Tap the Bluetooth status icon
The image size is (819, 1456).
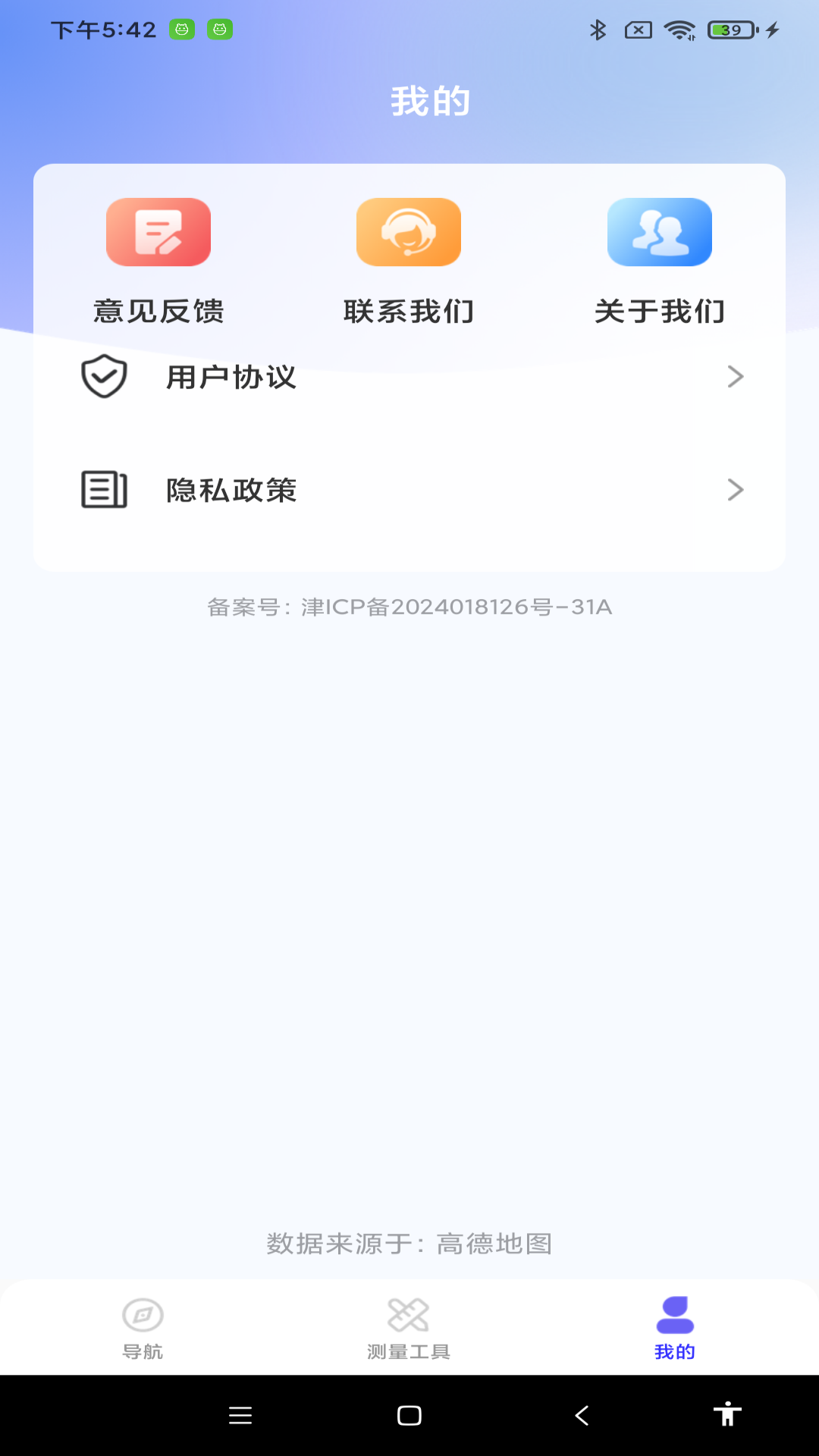pyautogui.click(x=596, y=30)
